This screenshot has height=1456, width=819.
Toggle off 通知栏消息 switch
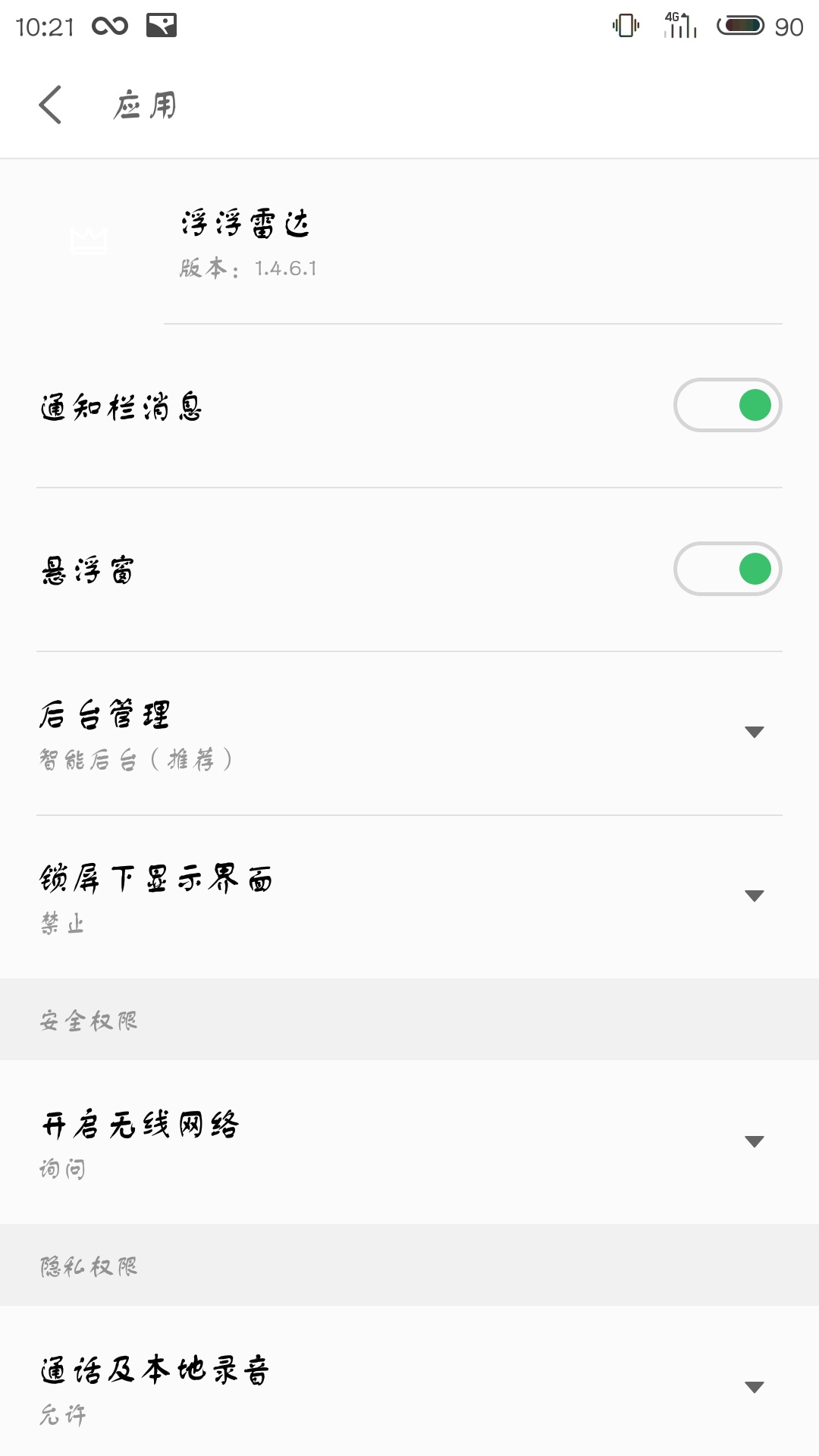click(x=727, y=405)
